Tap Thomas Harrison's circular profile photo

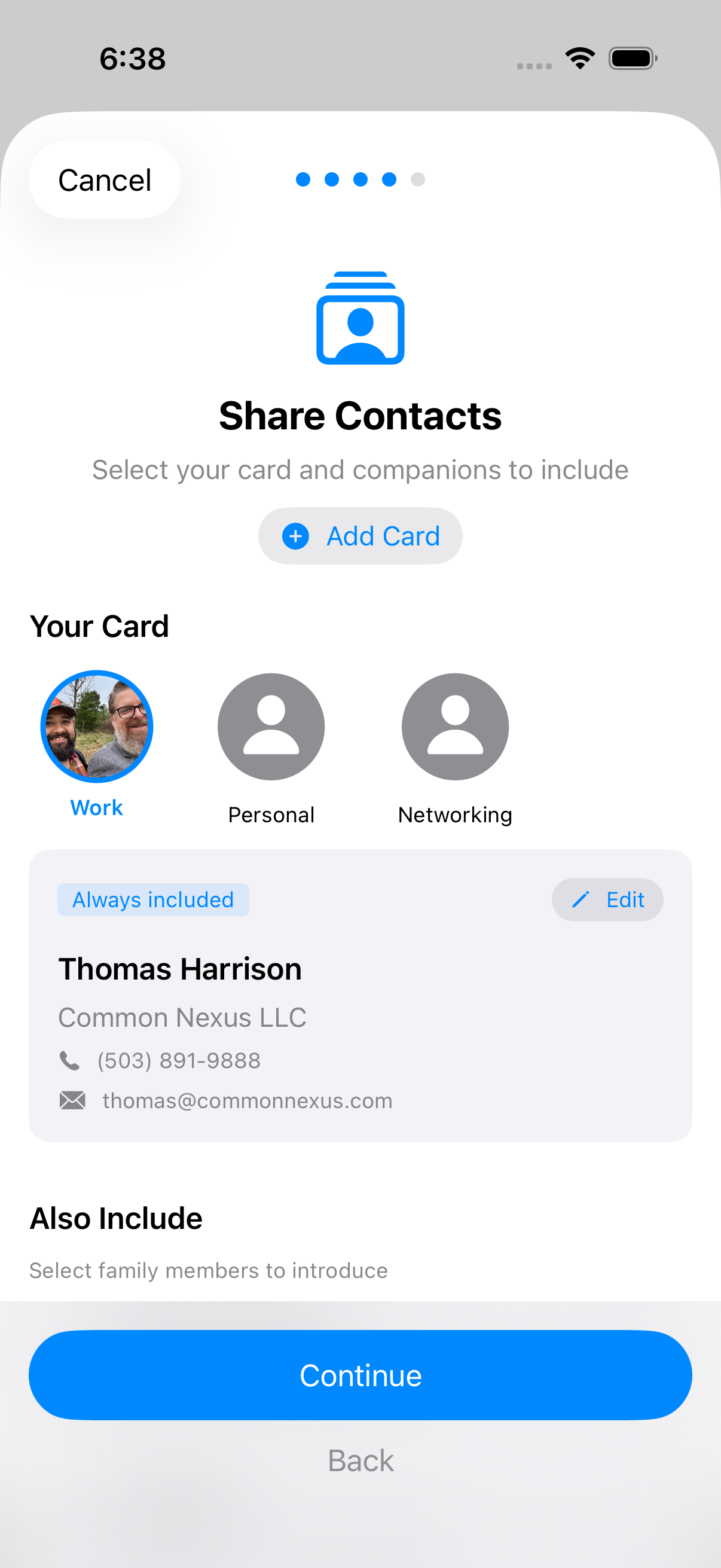coord(97,726)
